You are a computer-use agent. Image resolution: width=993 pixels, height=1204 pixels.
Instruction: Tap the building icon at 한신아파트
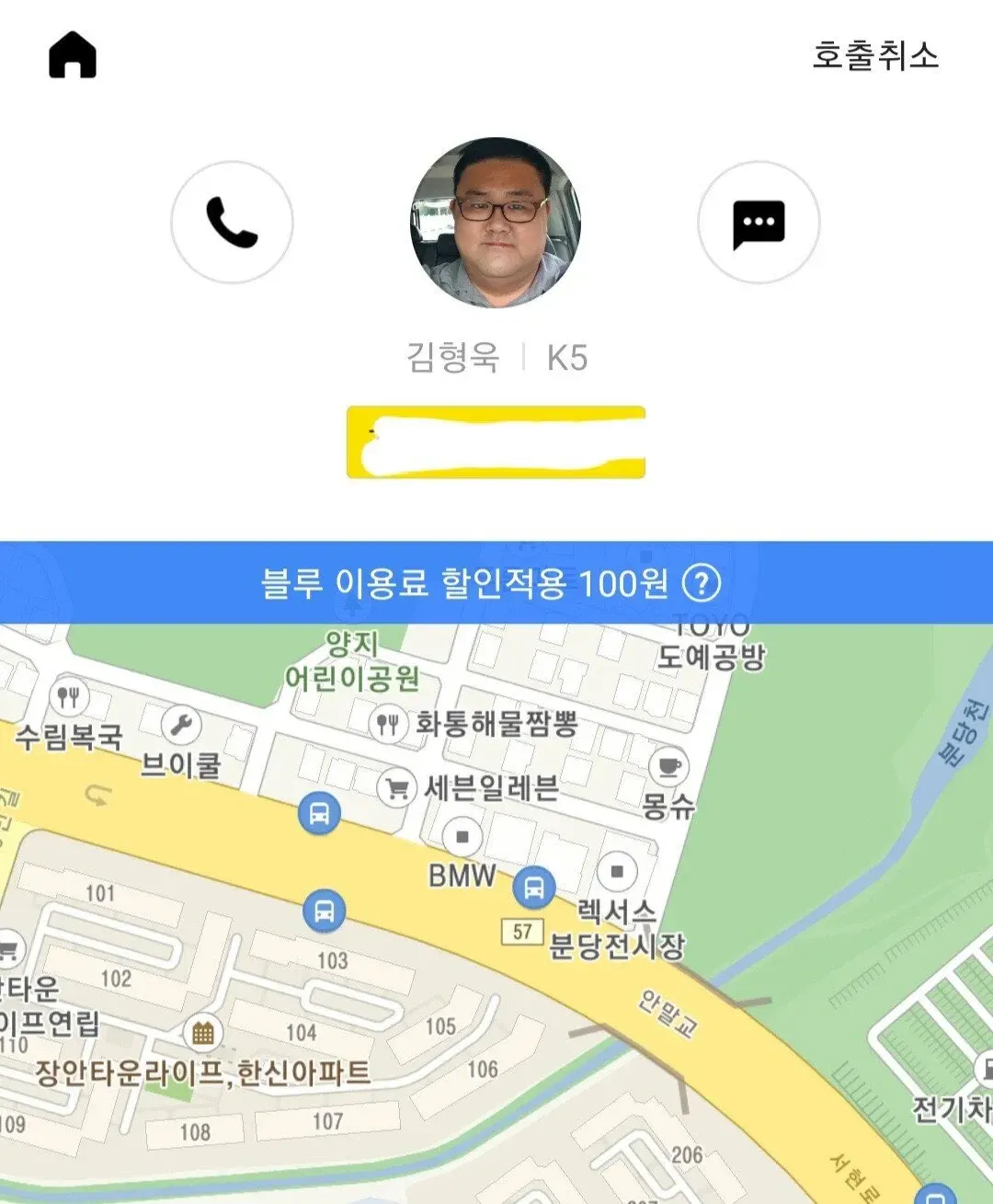pyautogui.click(x=204, y=1032)
